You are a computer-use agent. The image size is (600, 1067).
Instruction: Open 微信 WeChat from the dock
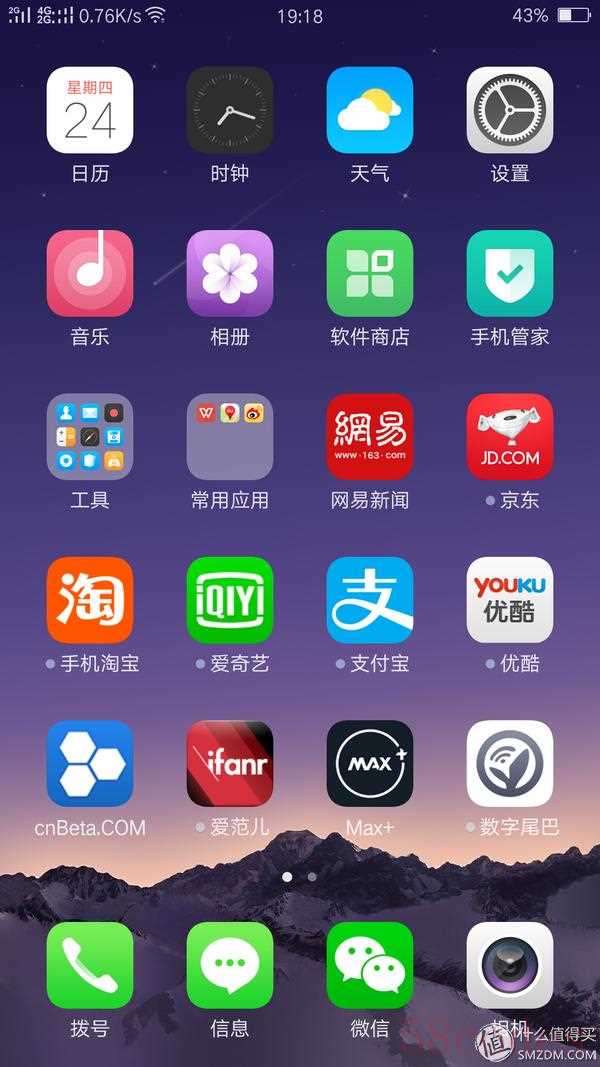(x=370, y=965)
